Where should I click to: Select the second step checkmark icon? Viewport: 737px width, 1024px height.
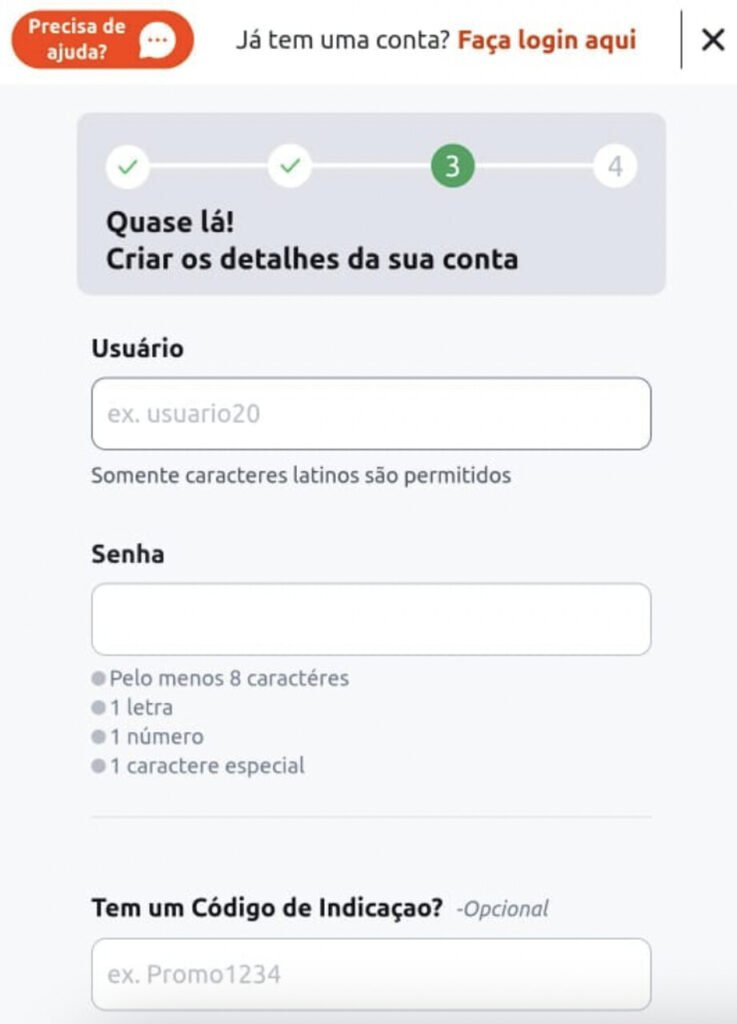tap(291, 167)
